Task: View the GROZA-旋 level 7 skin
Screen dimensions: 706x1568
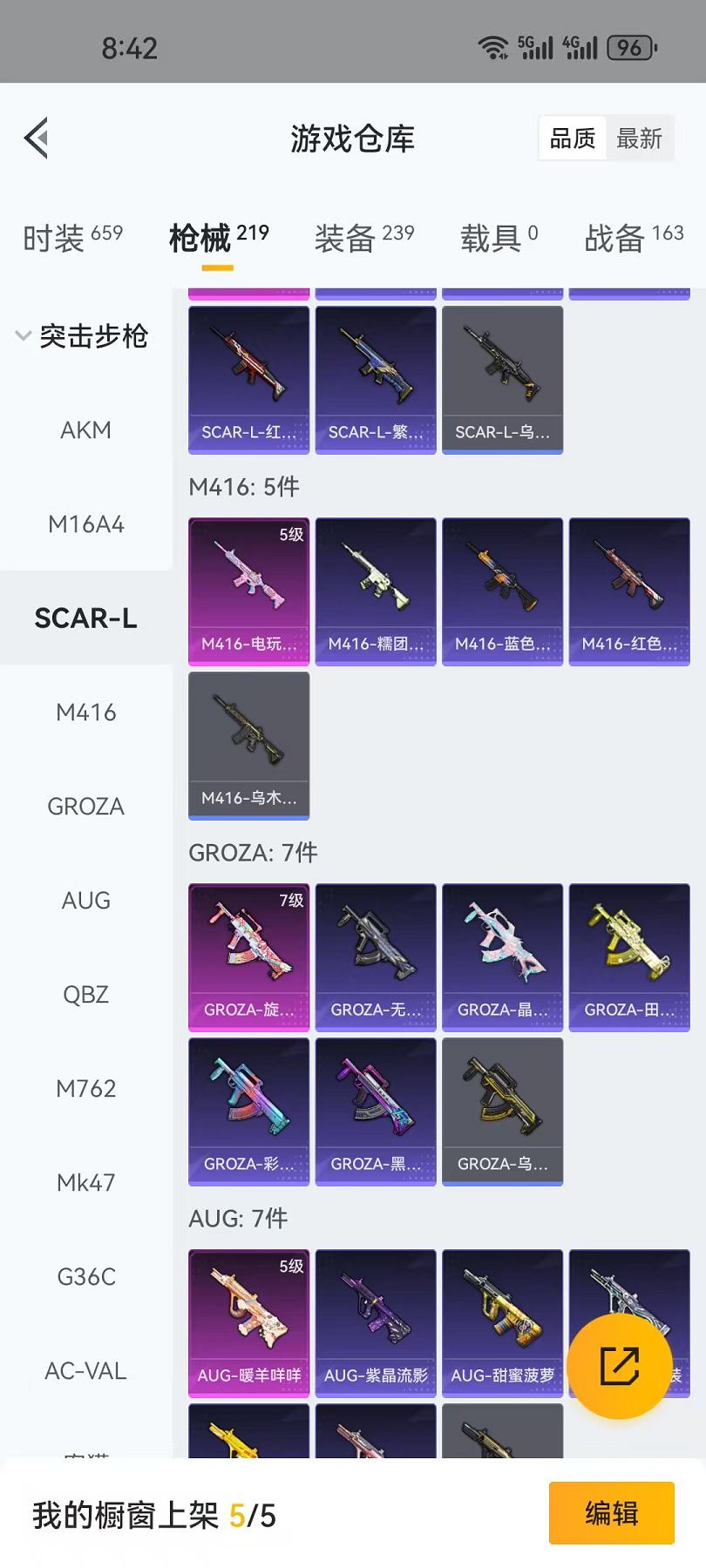Action: [x=248, y=956]
